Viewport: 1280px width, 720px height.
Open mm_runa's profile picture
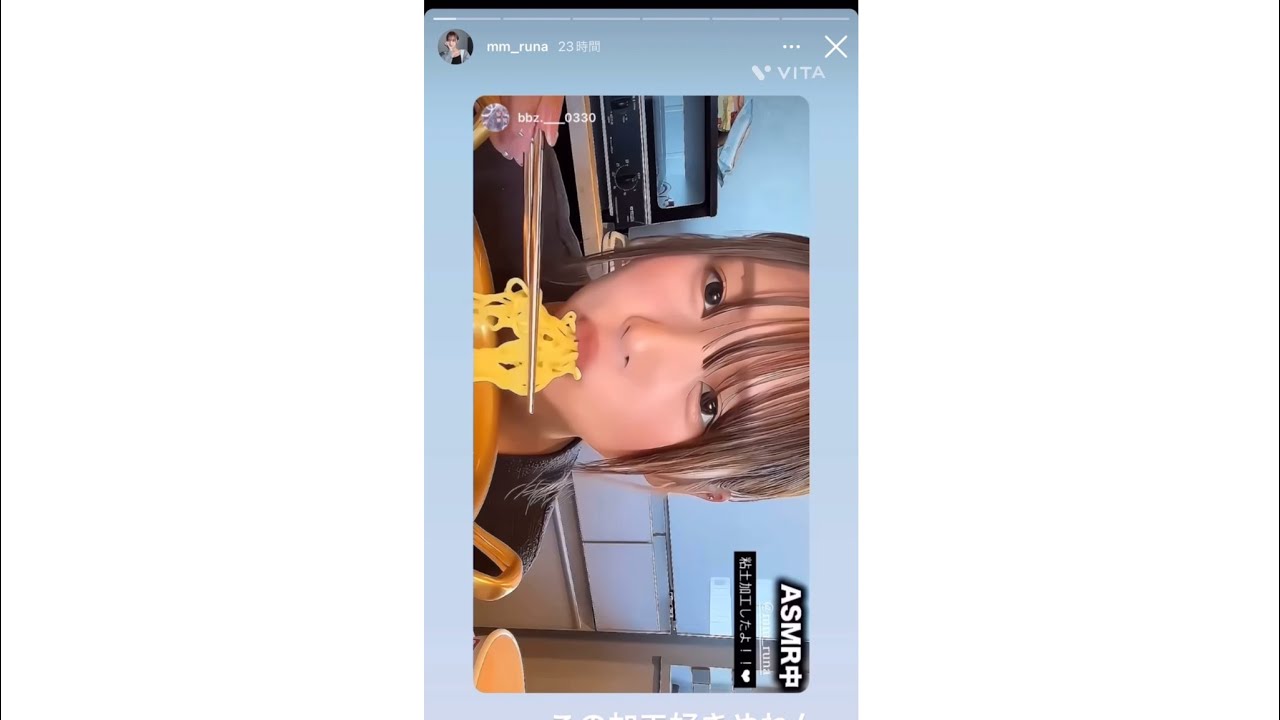pyautogui.click(x=455, y=47)
